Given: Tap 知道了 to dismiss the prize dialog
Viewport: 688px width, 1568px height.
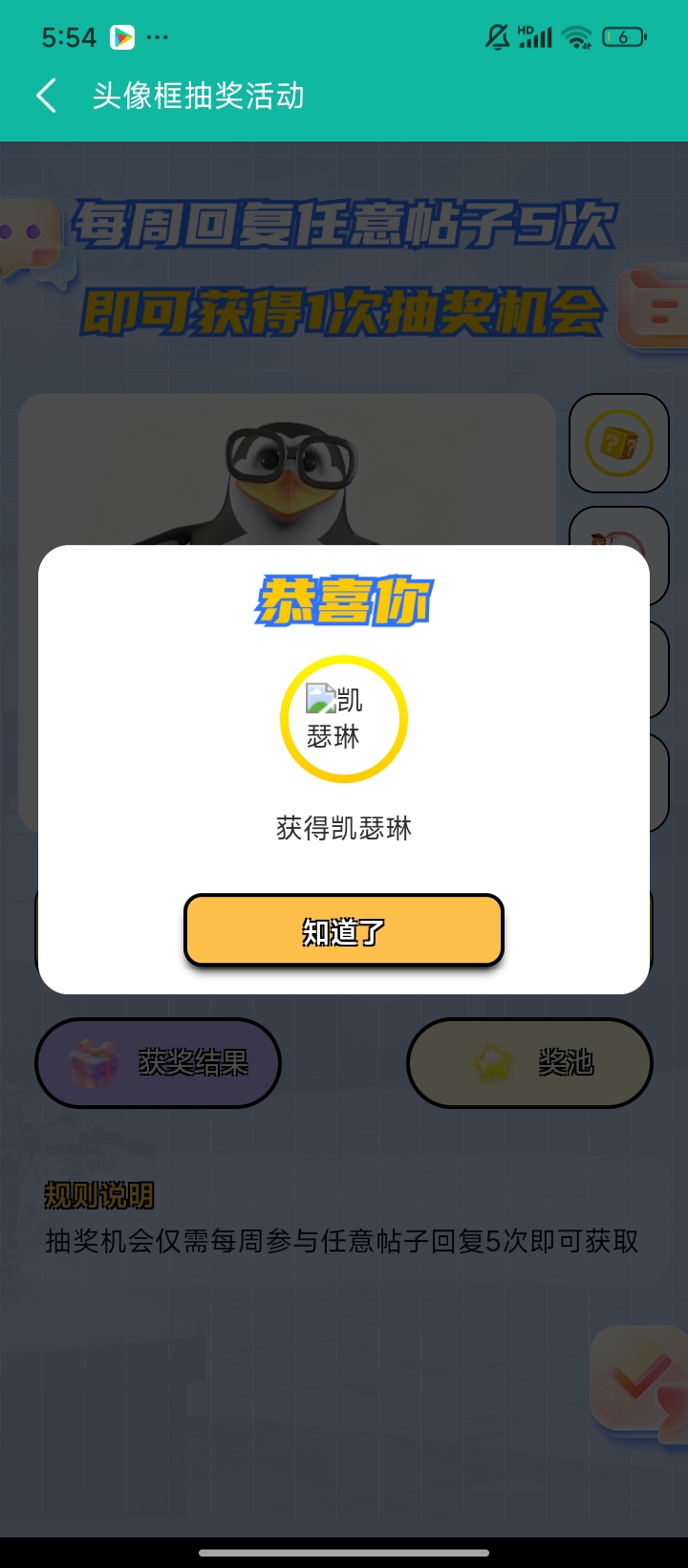Looking at the screenshot, I should [344, 930].
